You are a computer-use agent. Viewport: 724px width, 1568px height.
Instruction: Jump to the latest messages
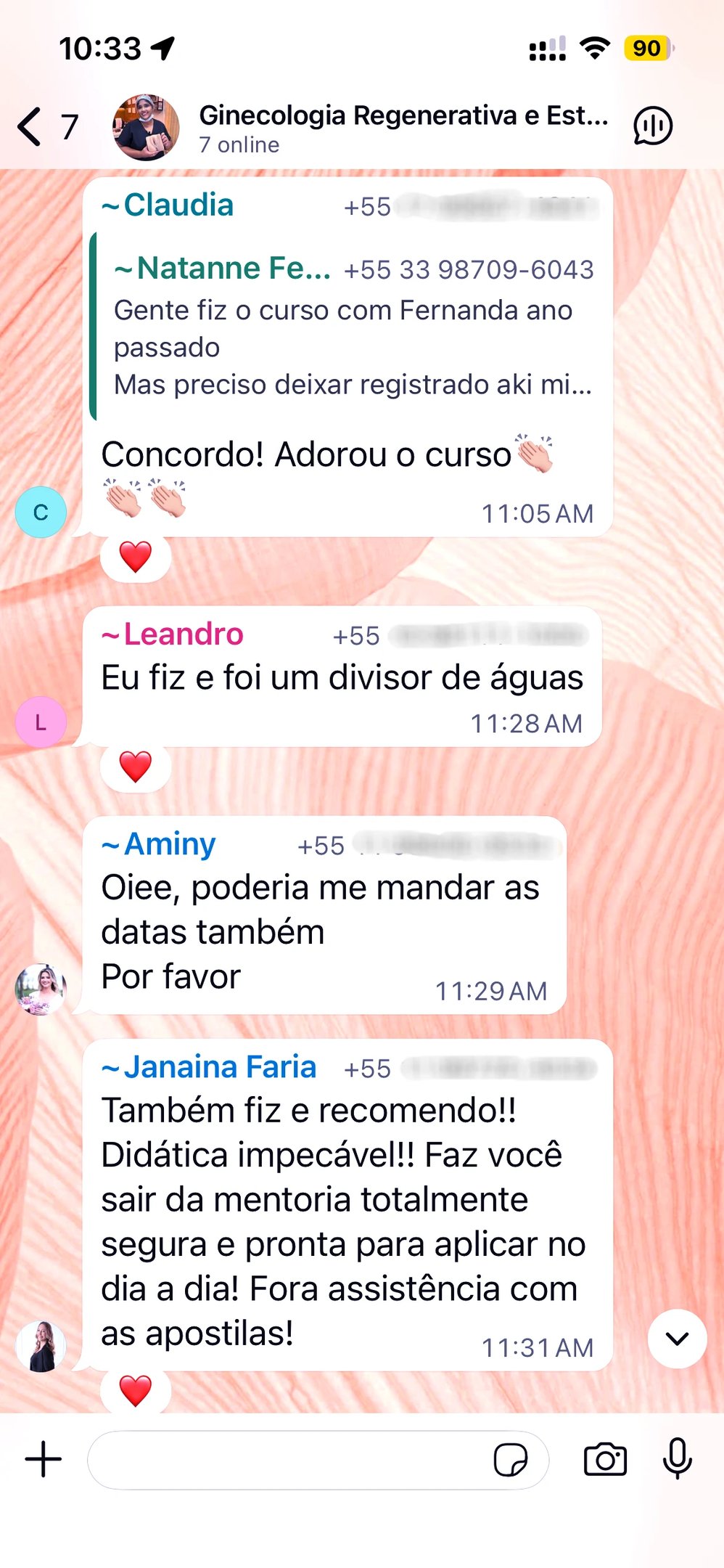tap(676, 1339)
